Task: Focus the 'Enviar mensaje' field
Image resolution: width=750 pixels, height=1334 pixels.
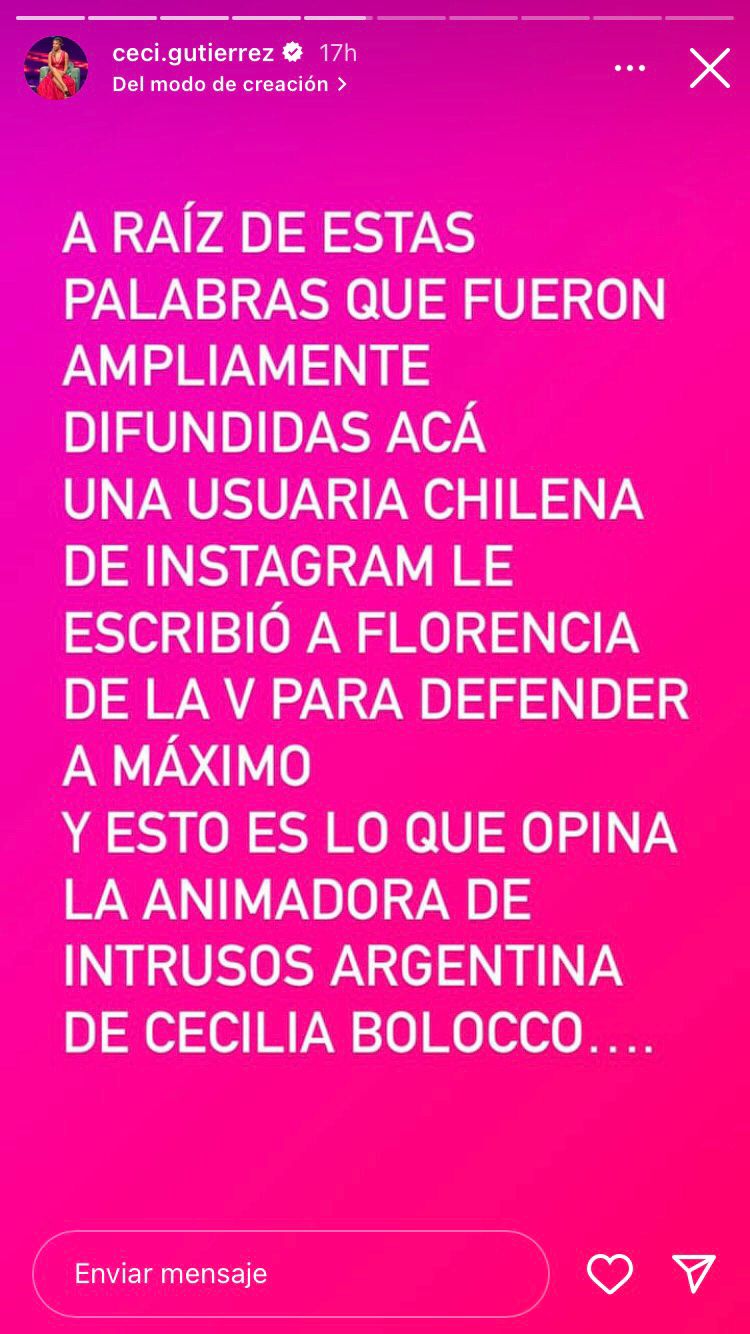Action: (290, 1273)
